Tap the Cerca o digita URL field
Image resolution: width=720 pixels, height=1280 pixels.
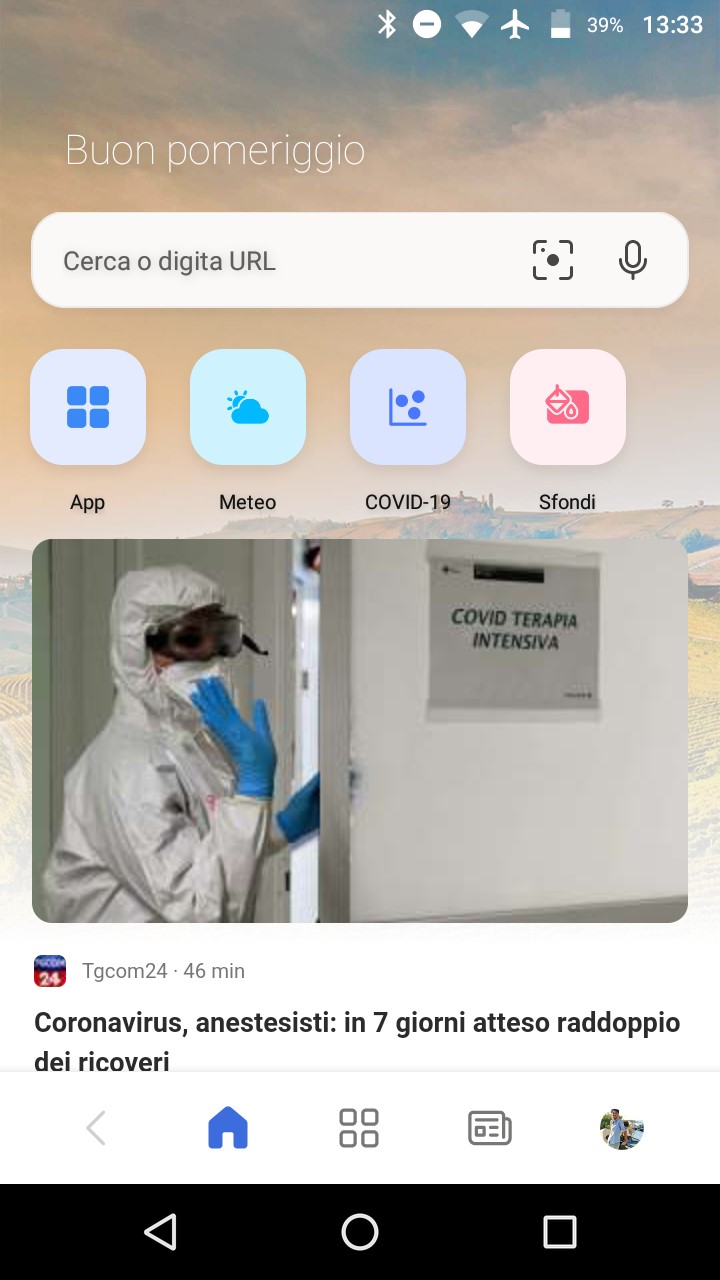[x=360, y=260]
